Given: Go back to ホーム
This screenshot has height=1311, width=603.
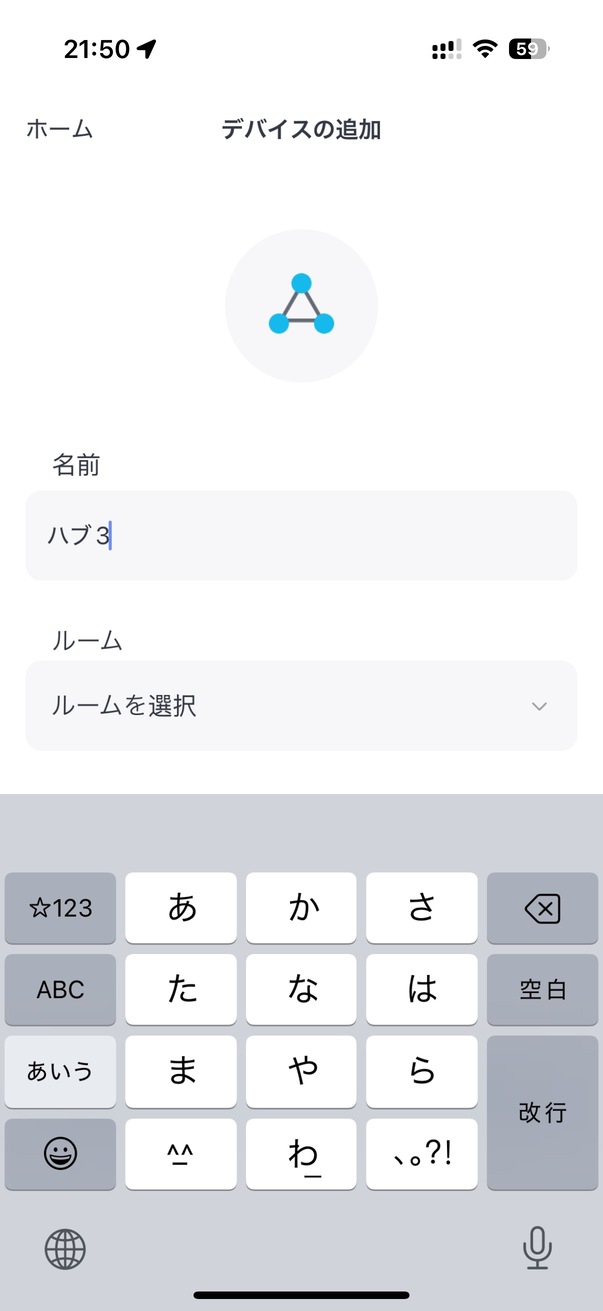Looking at the screenshot, I should click(x=59, y=129).
